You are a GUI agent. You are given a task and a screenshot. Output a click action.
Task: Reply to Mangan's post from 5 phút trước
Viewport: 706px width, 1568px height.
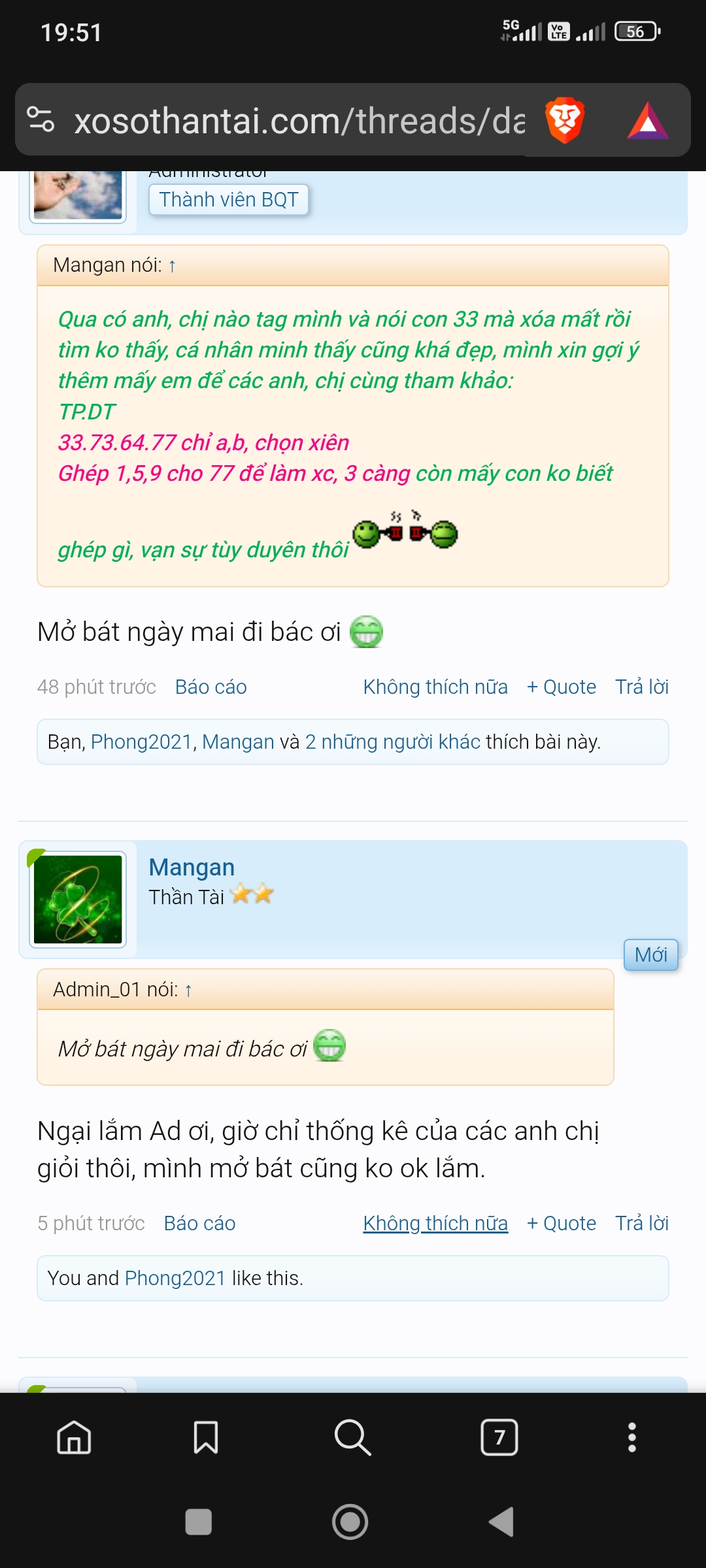[x=641, y=1223]
